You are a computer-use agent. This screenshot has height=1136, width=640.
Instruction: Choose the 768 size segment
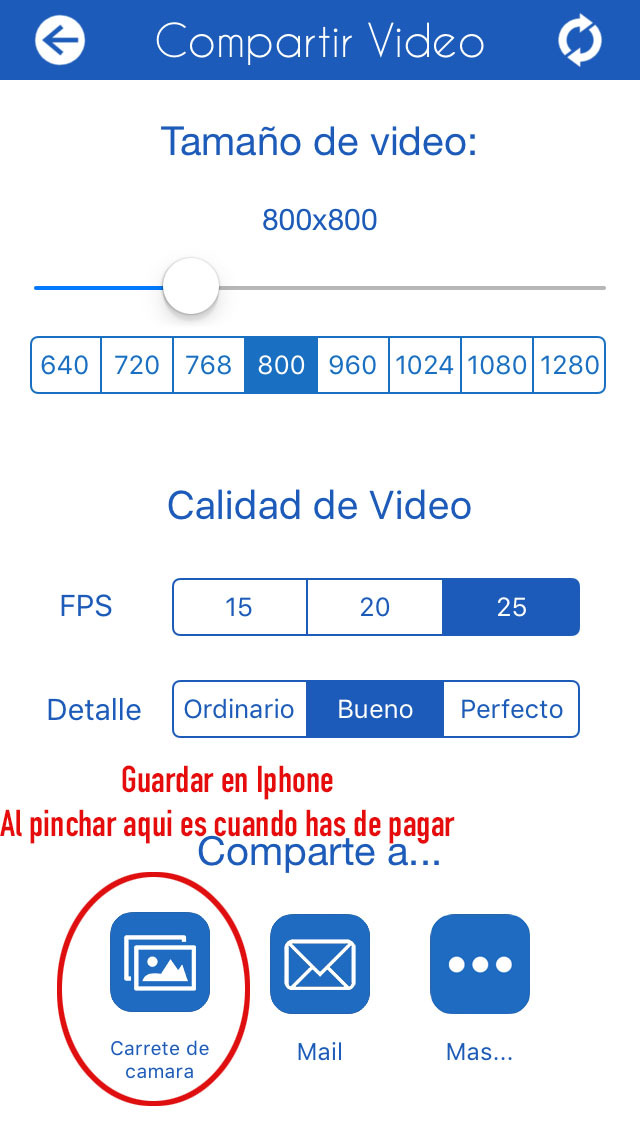[x=209, y=365]
